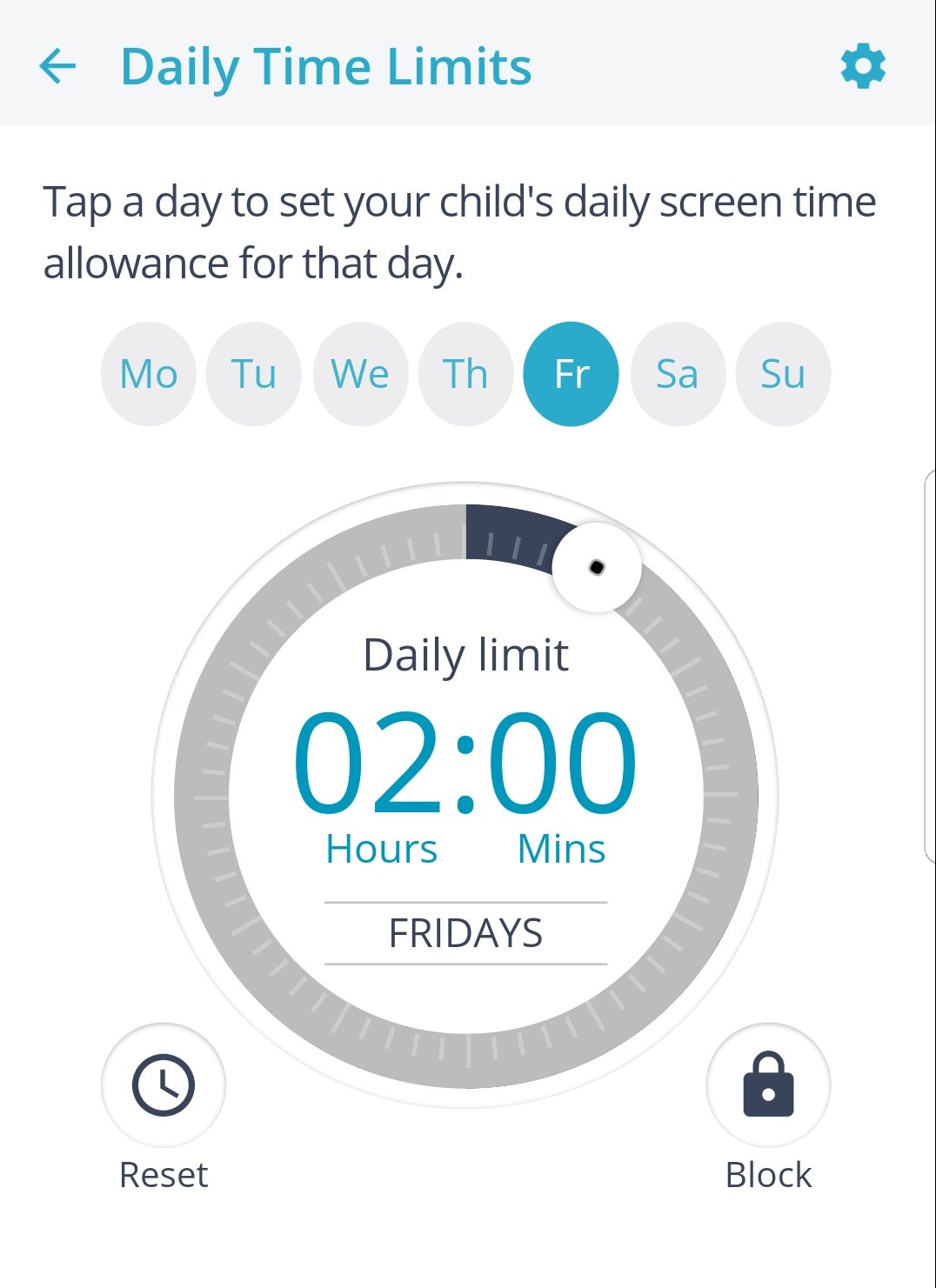This screenshot has height=1288, width=936.
Task: Go back using the arrow icon
Action: (58, 66)
